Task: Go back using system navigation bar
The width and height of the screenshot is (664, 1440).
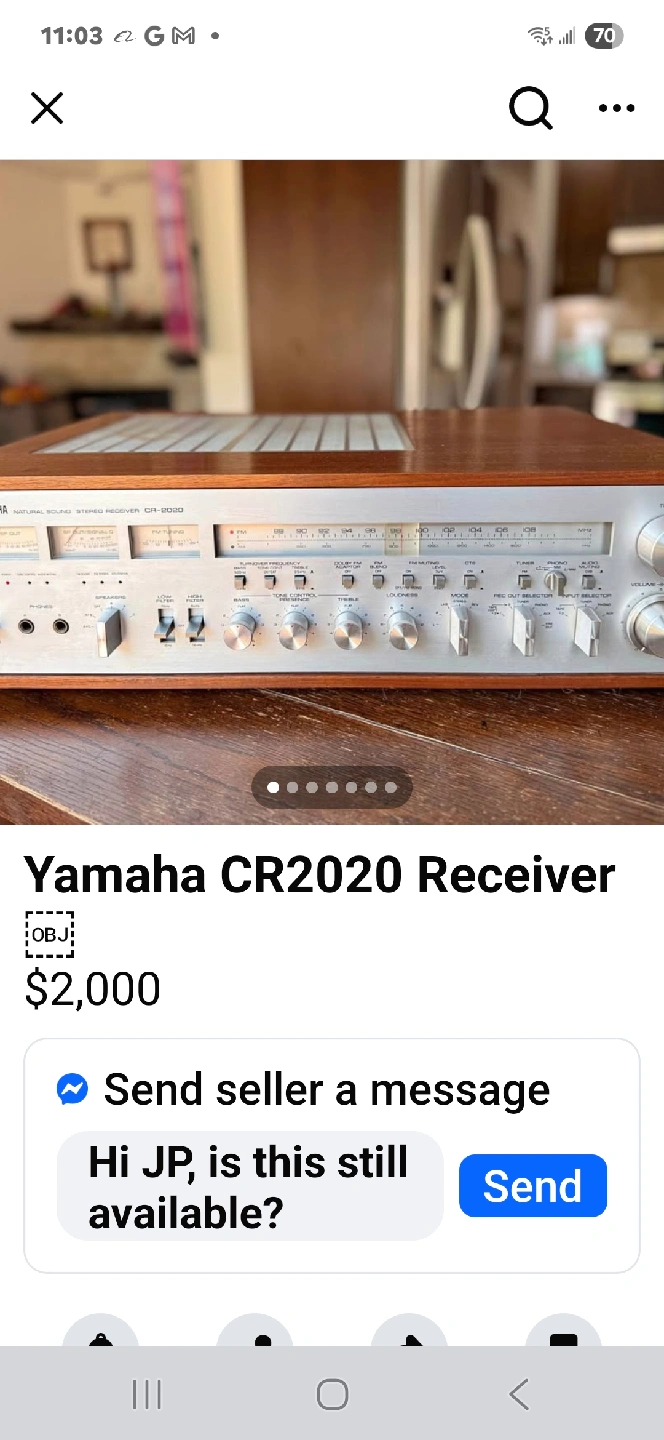Action: (518, 1394)
